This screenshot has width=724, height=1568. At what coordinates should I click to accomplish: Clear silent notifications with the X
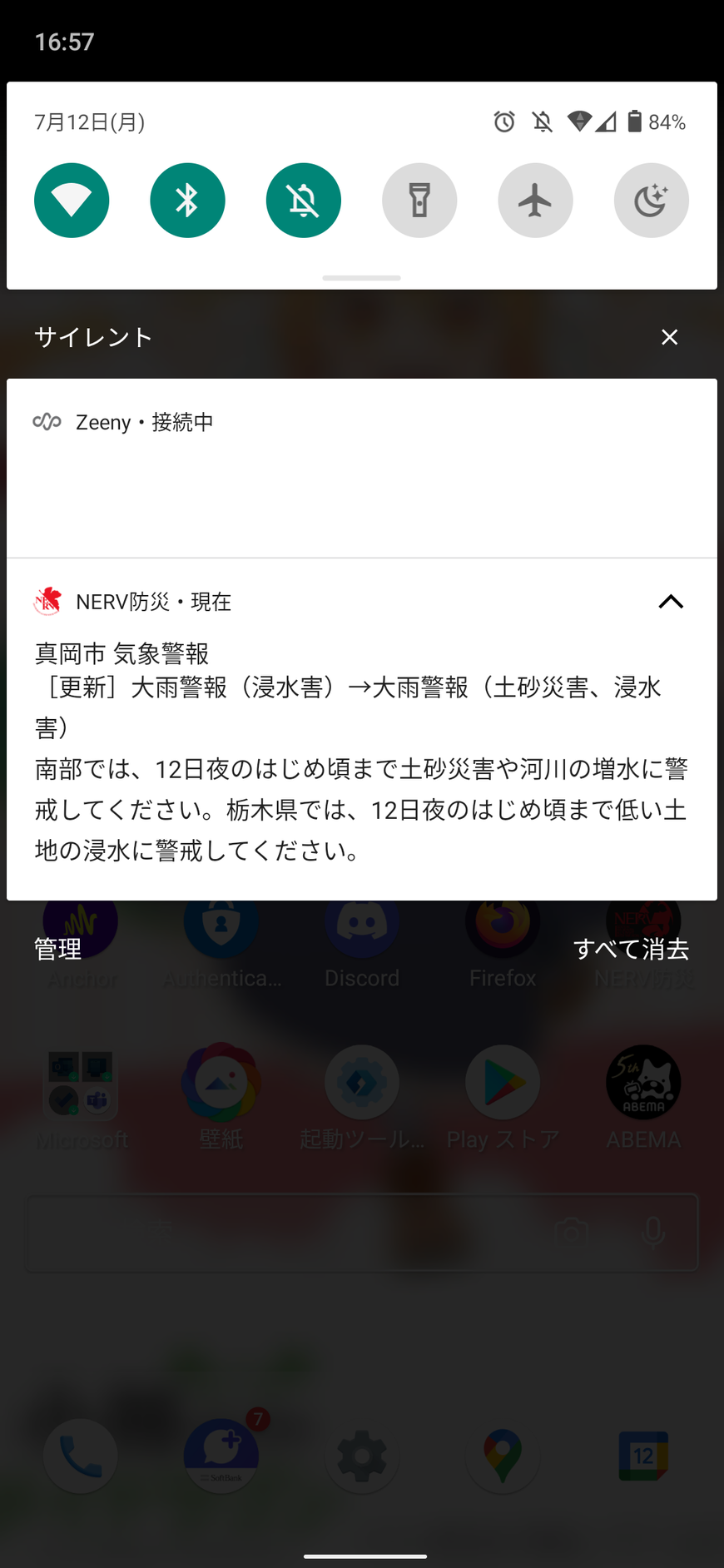tap(669, 337)
